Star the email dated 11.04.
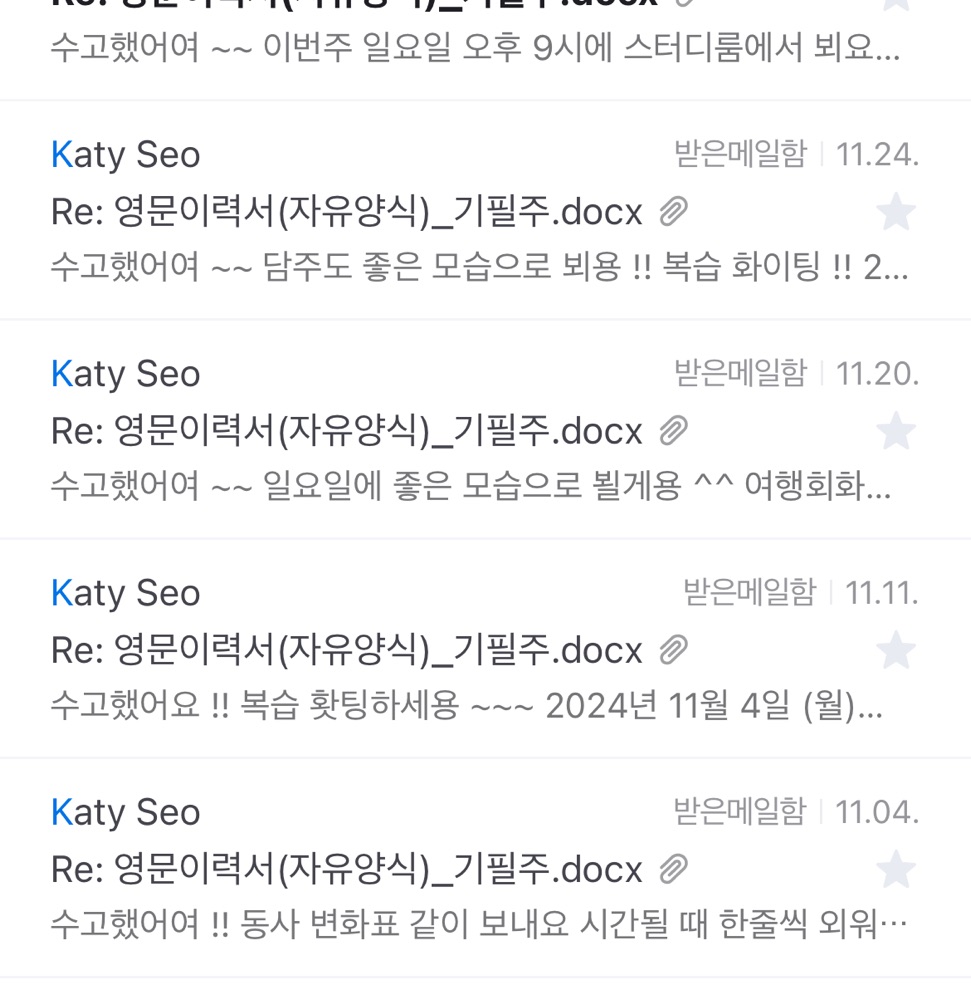971x1000 pixels. 895,870
